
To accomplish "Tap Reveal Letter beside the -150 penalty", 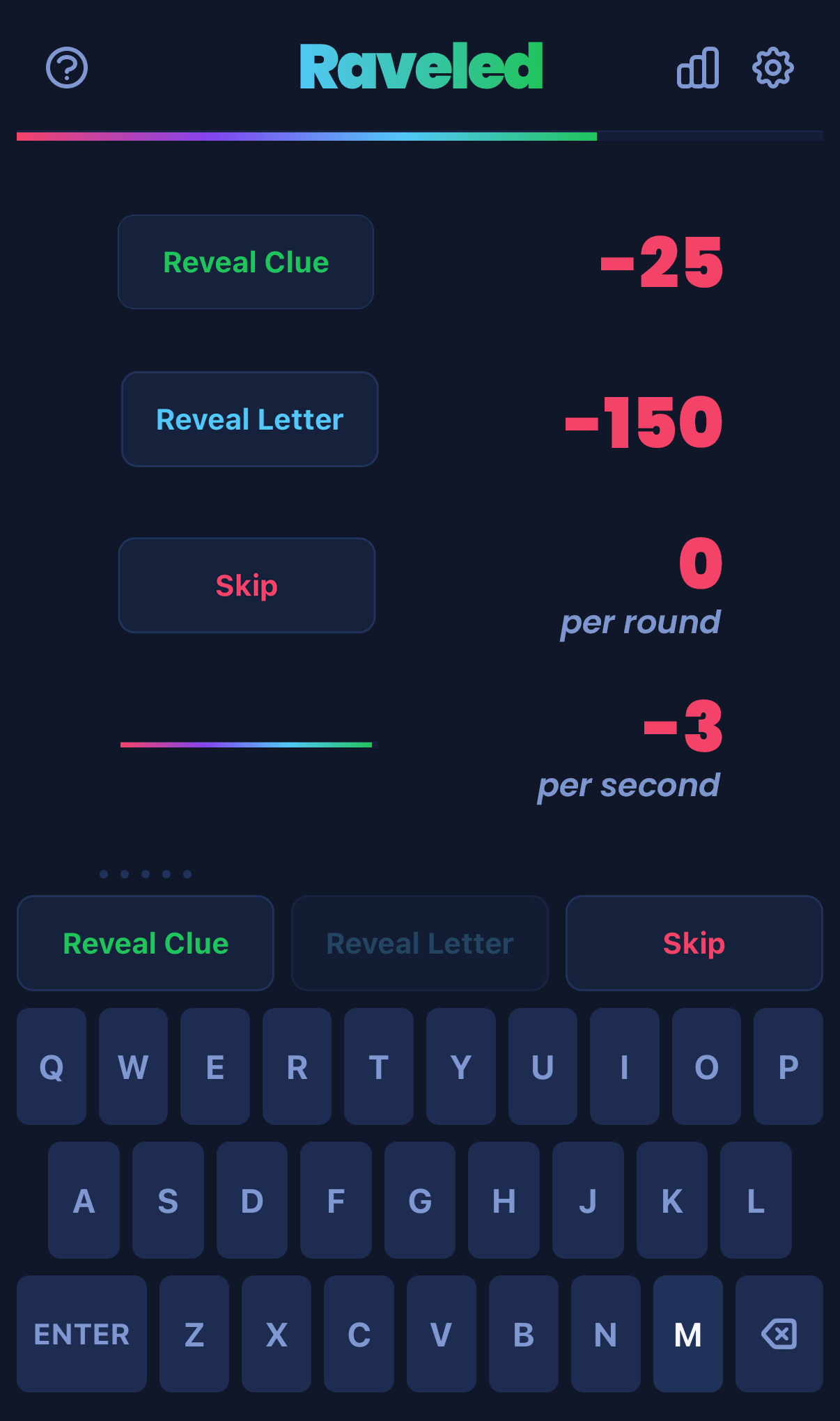I will 250,419.
